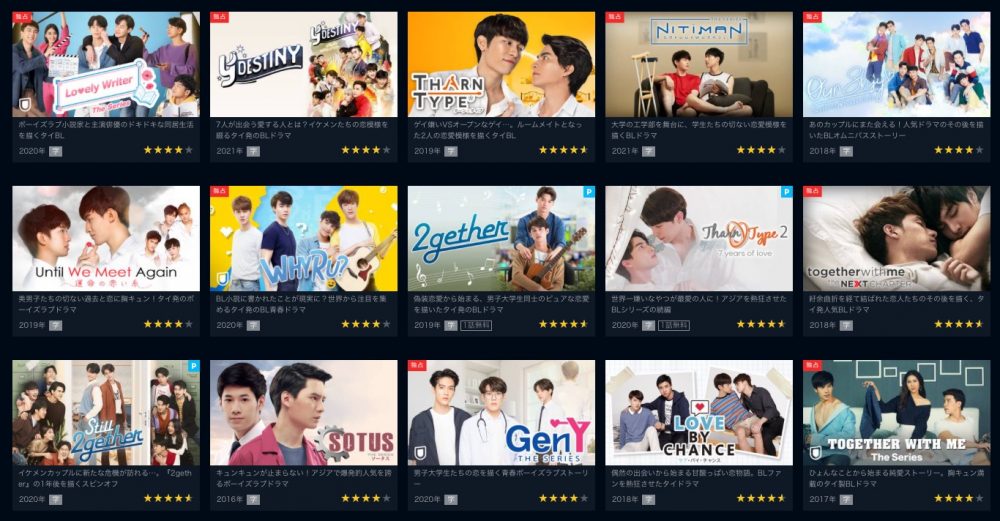Open the Nitiman drama card
This screenshot has height=521, width=1000.
[x=699, y=65]
